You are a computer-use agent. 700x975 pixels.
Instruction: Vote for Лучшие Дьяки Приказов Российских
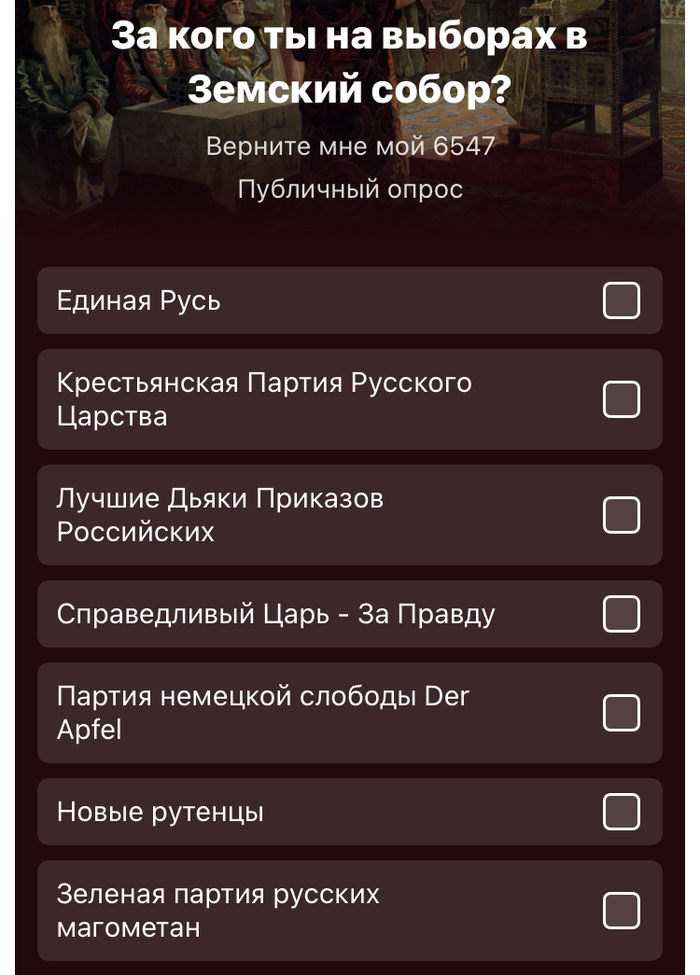621,515
